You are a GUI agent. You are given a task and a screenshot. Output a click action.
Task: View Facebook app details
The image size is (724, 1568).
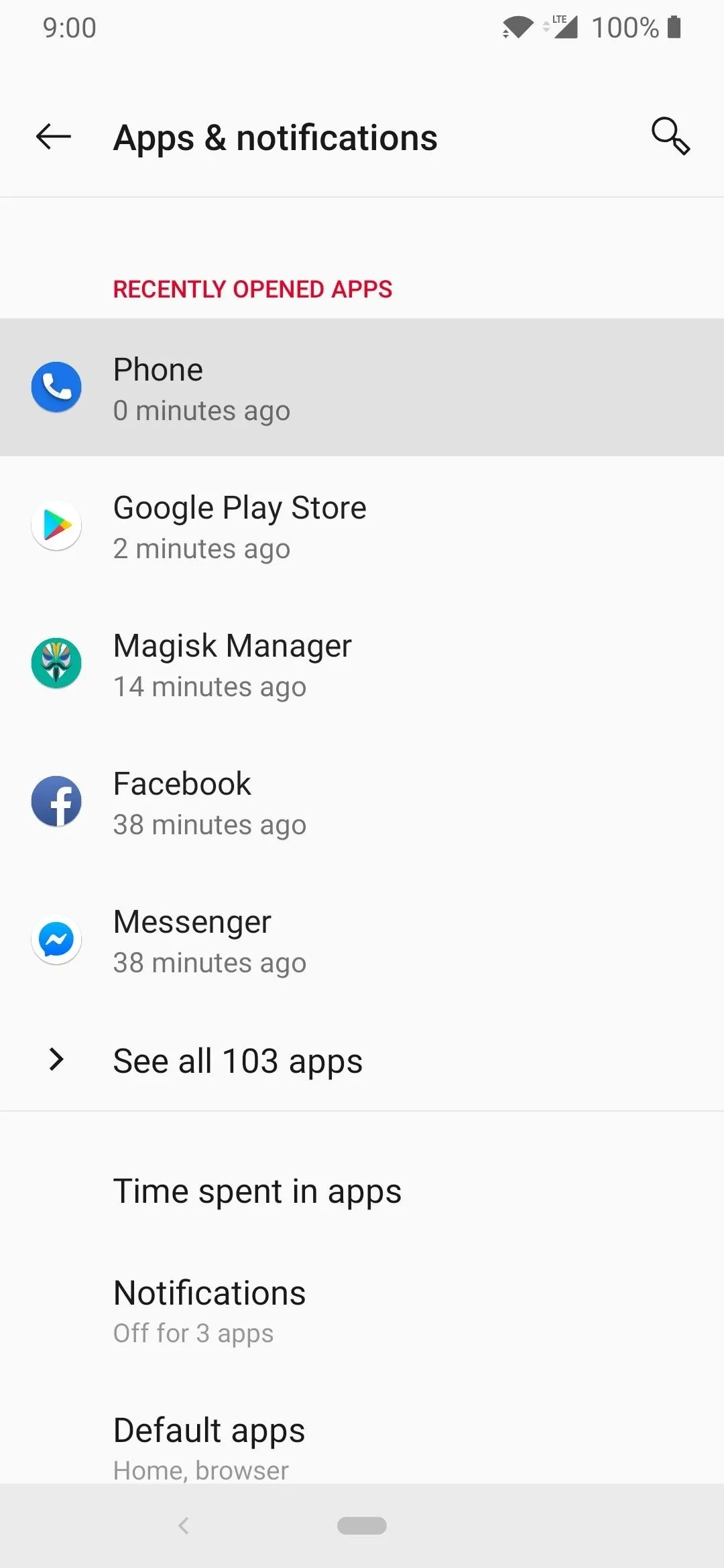coord(362,801)
